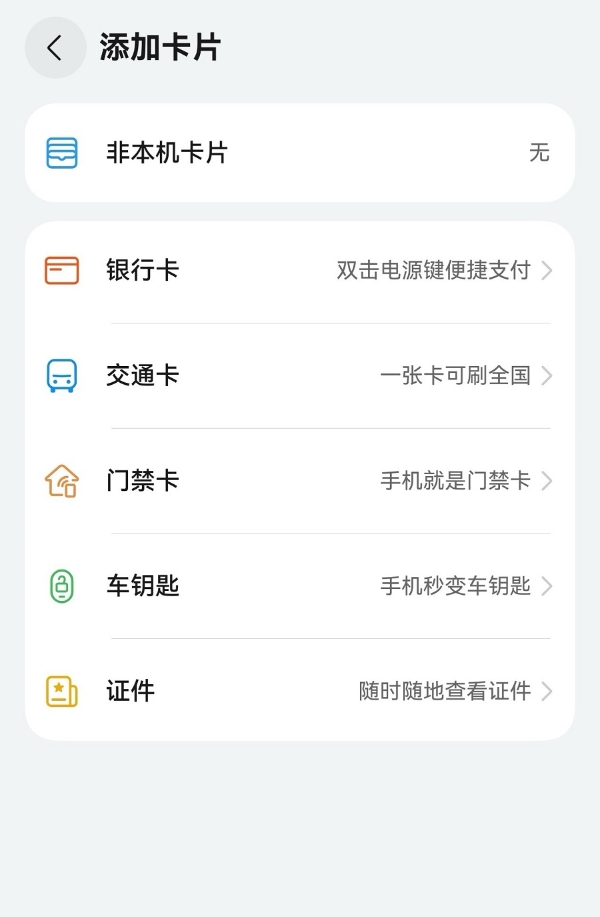Add a 银行卡 bank card

coord(299,271)
